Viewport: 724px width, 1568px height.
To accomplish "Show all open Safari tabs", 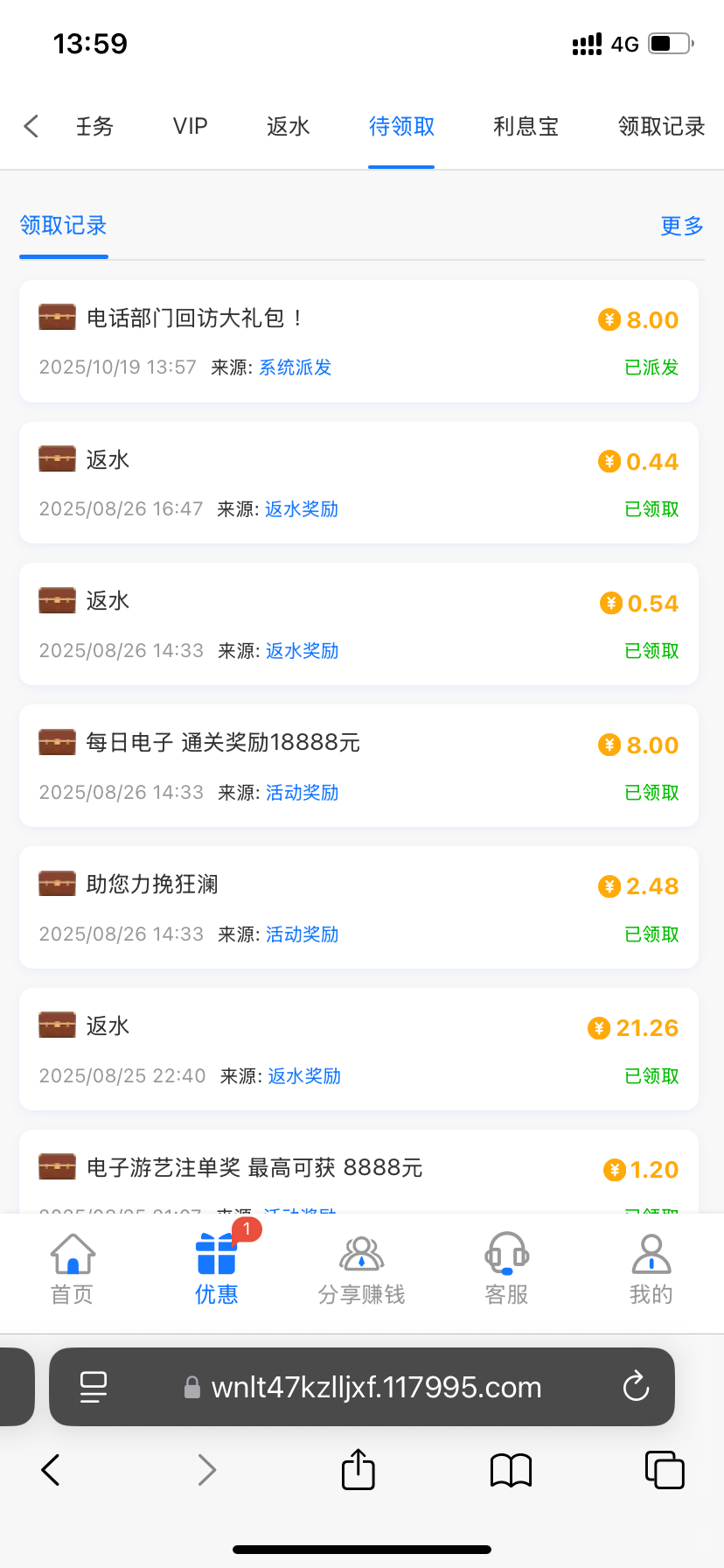I will pos(664,1469).
